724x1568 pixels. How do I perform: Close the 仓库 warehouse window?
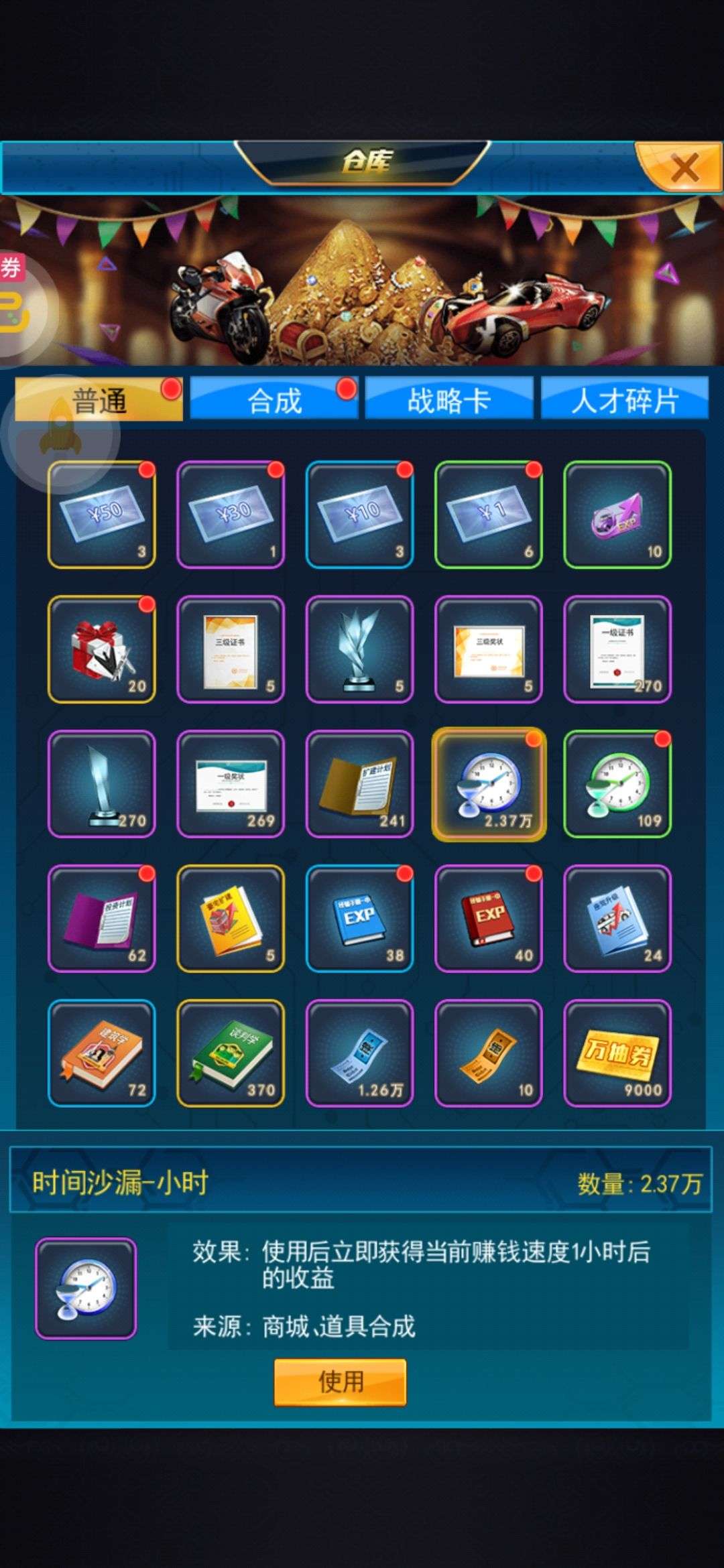coord(680,167)
